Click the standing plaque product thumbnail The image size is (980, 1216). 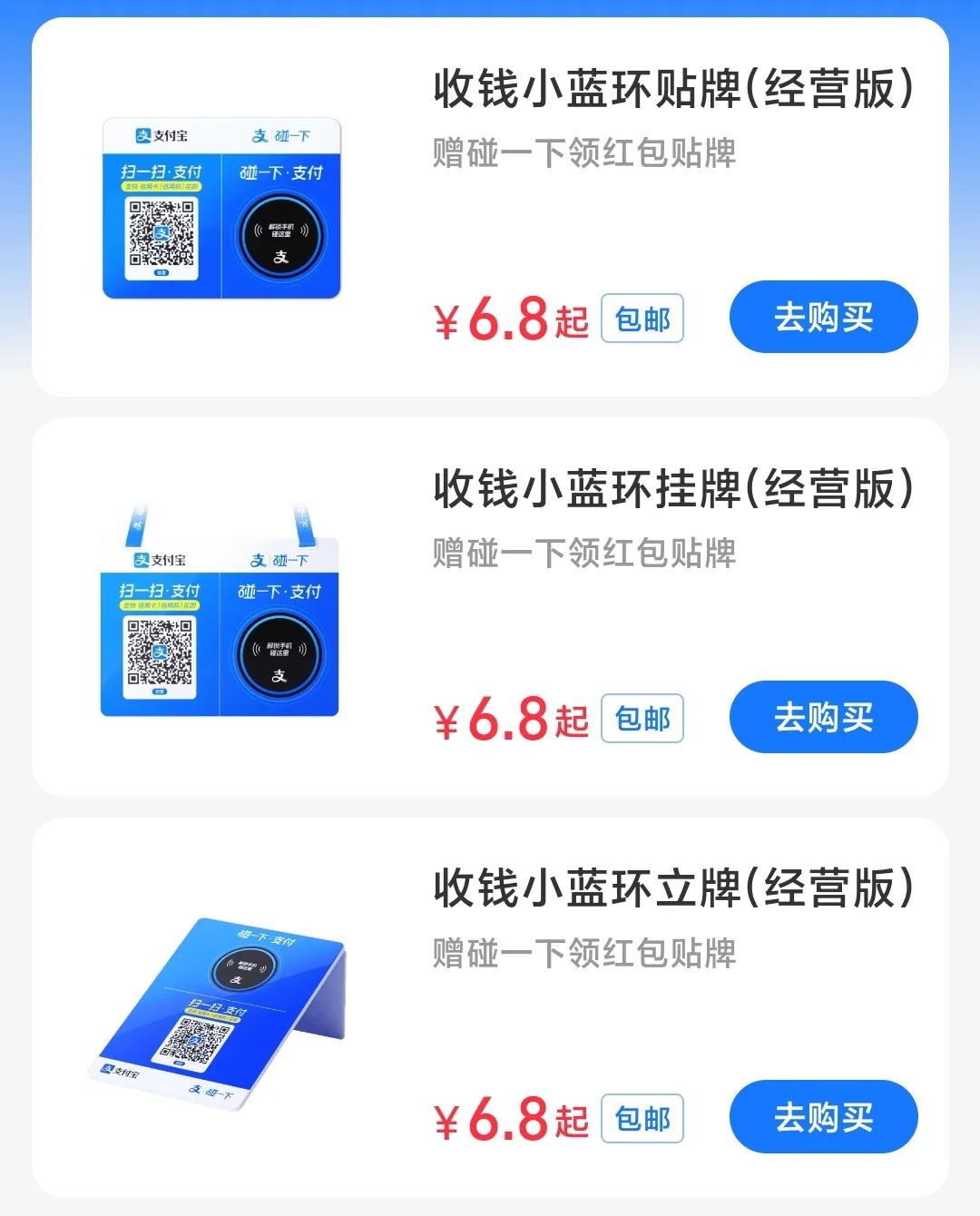pos(218,1007)
